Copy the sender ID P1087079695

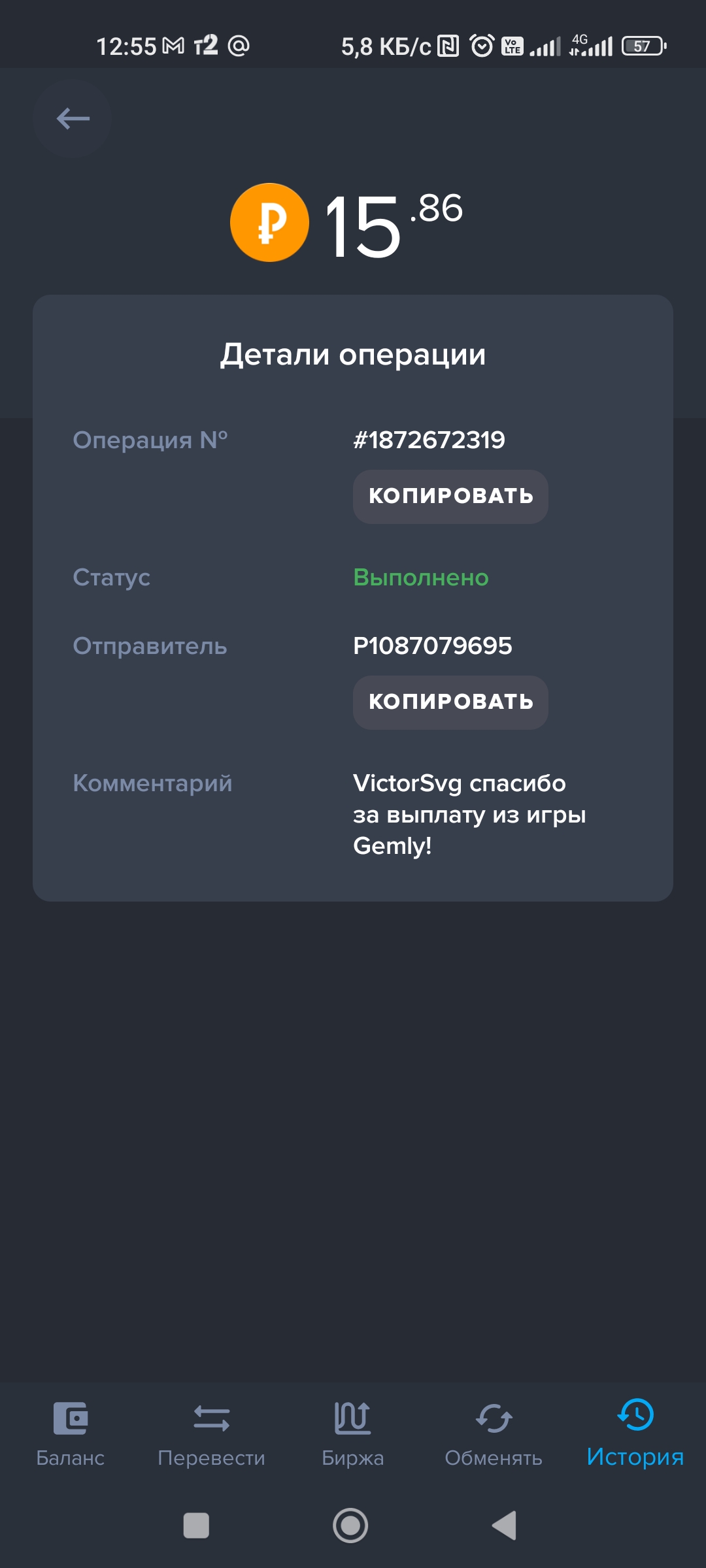click(450, 702)
